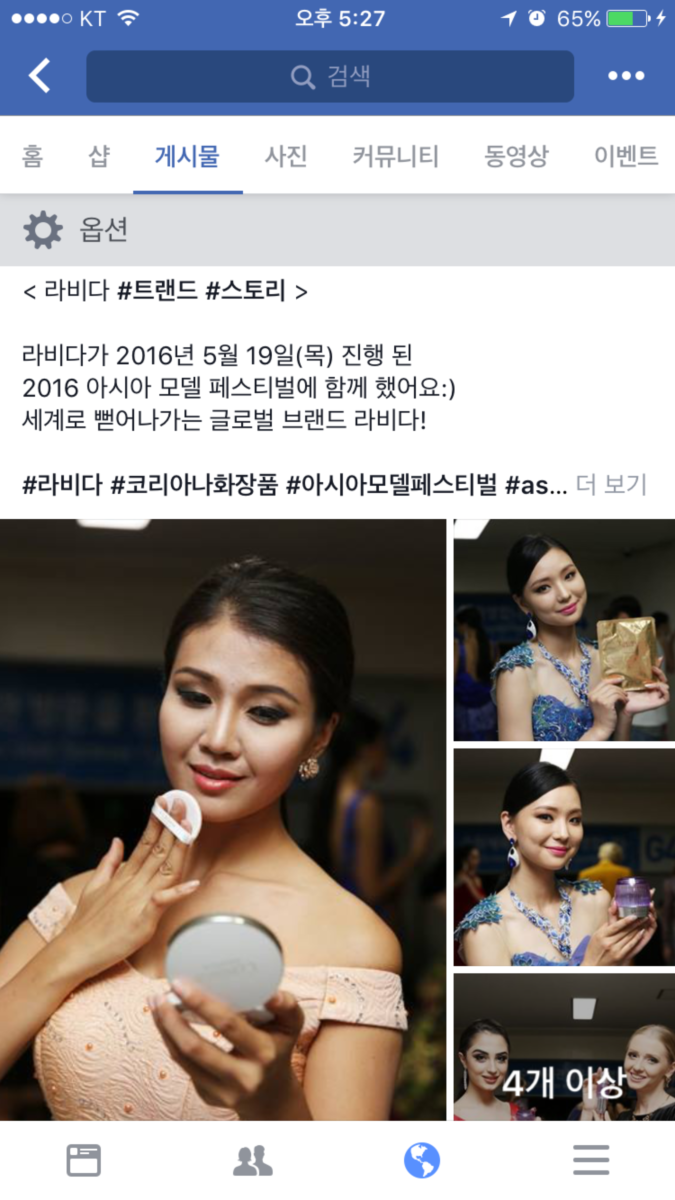
Task: View the 동영상 tab
Action: pyautogui.click(x=516, y=156)
